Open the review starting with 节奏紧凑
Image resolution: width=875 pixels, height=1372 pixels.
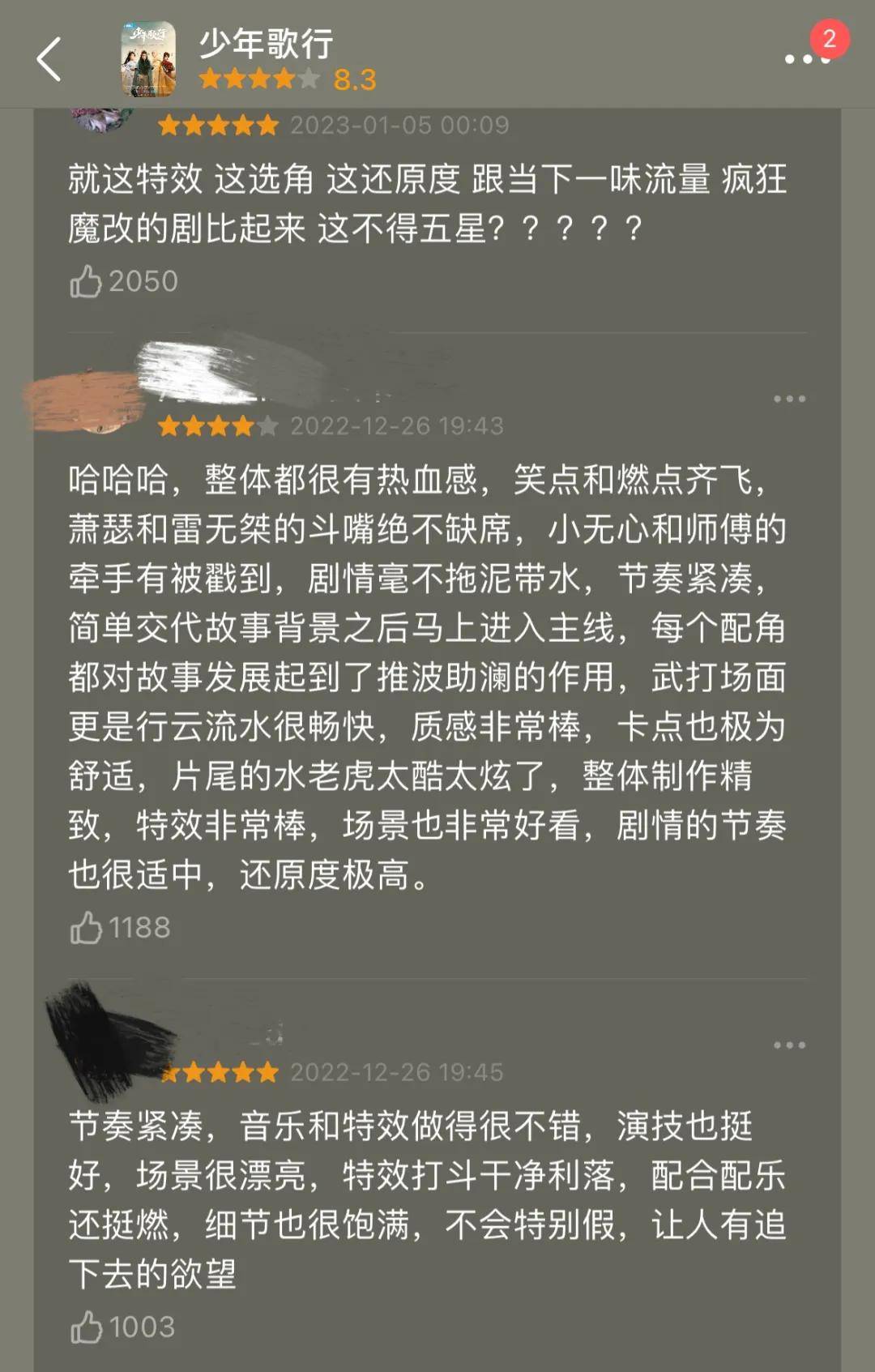tap(427, 1199)
